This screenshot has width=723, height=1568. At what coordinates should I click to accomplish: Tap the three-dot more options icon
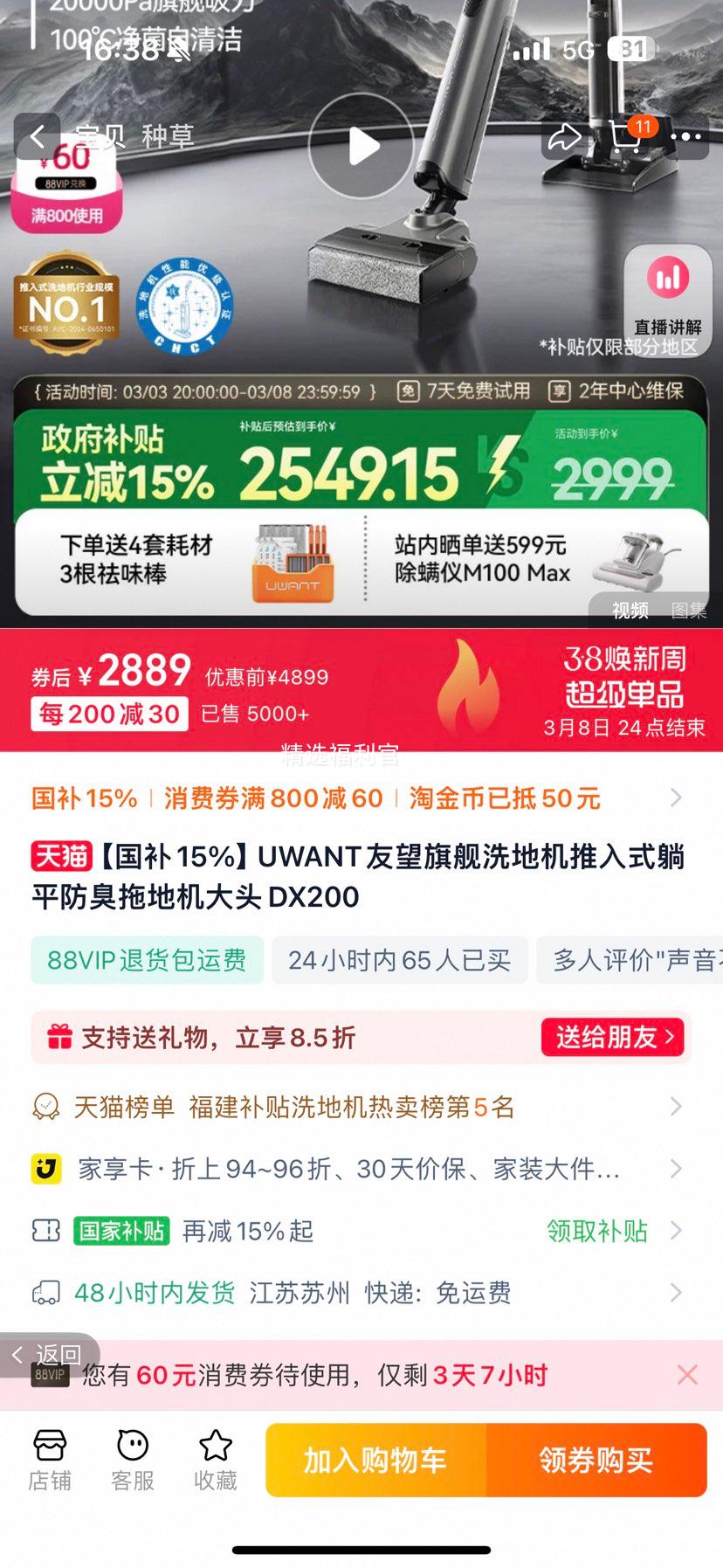(x=687, y=137)
